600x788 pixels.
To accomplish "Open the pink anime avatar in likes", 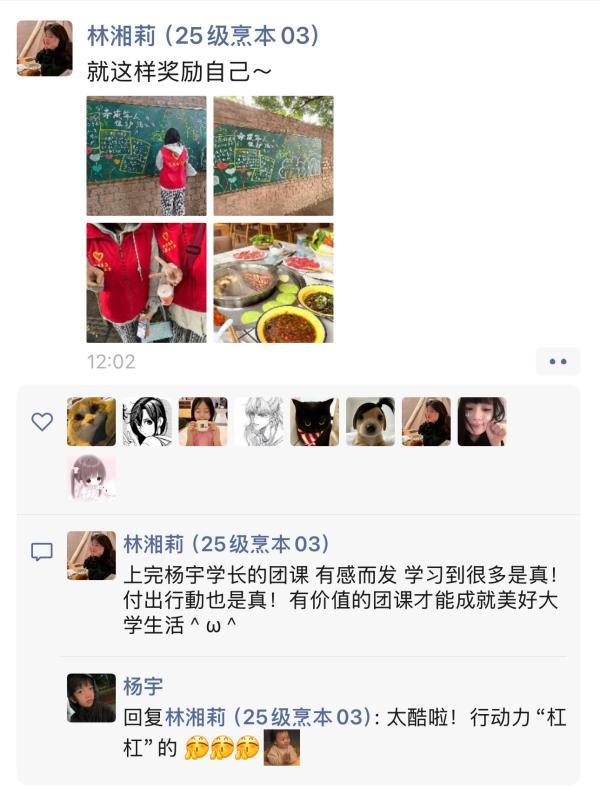I will coord(91,478).
